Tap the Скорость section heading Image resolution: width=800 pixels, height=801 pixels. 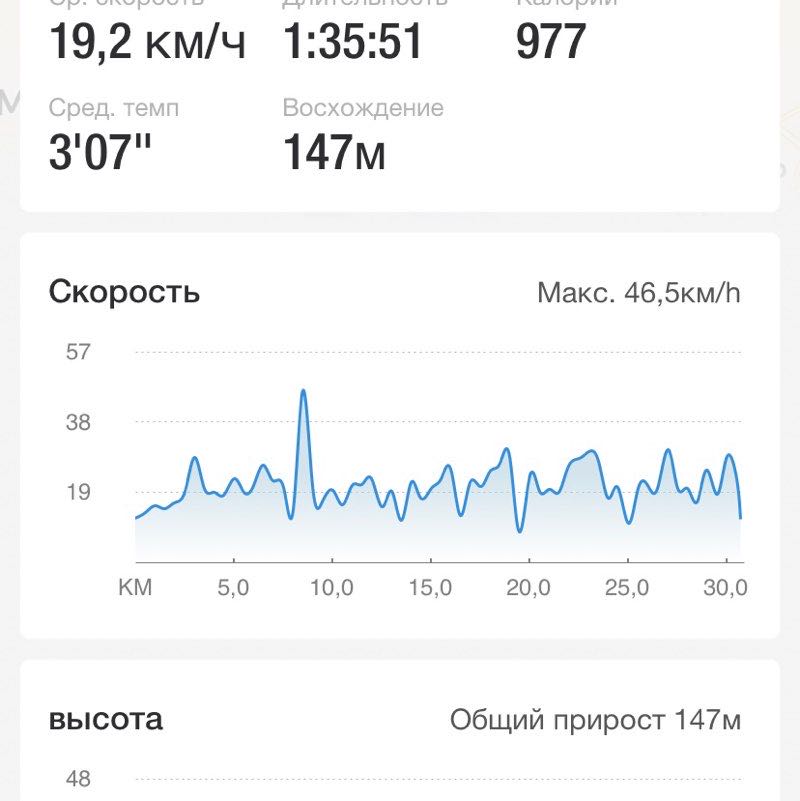click(126, 291)
